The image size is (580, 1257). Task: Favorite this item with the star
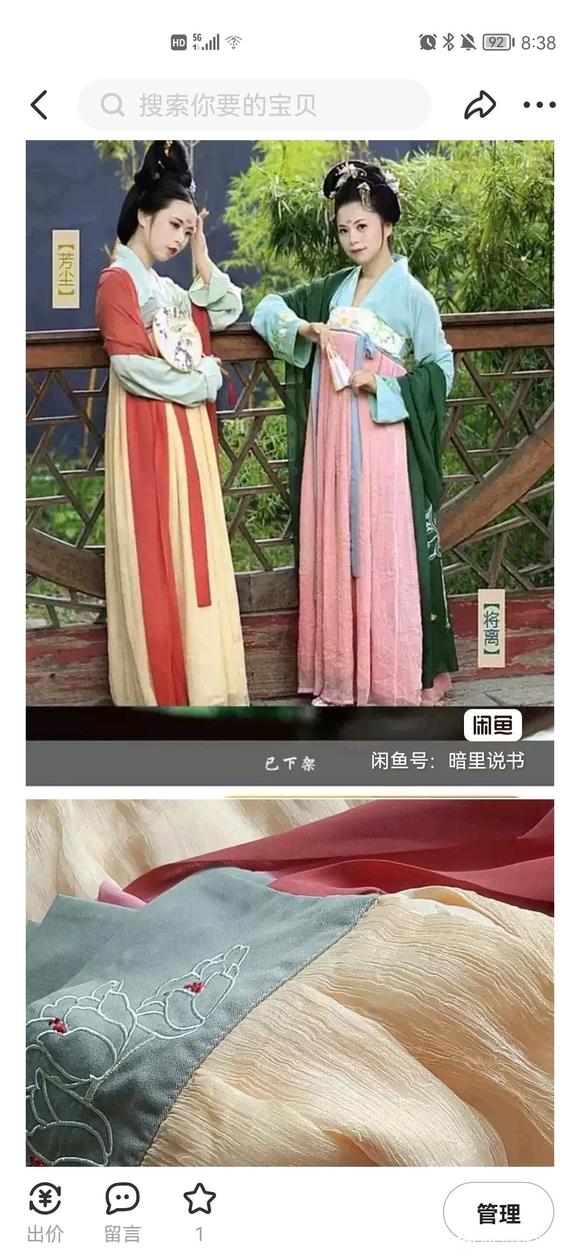[199, 1212]
